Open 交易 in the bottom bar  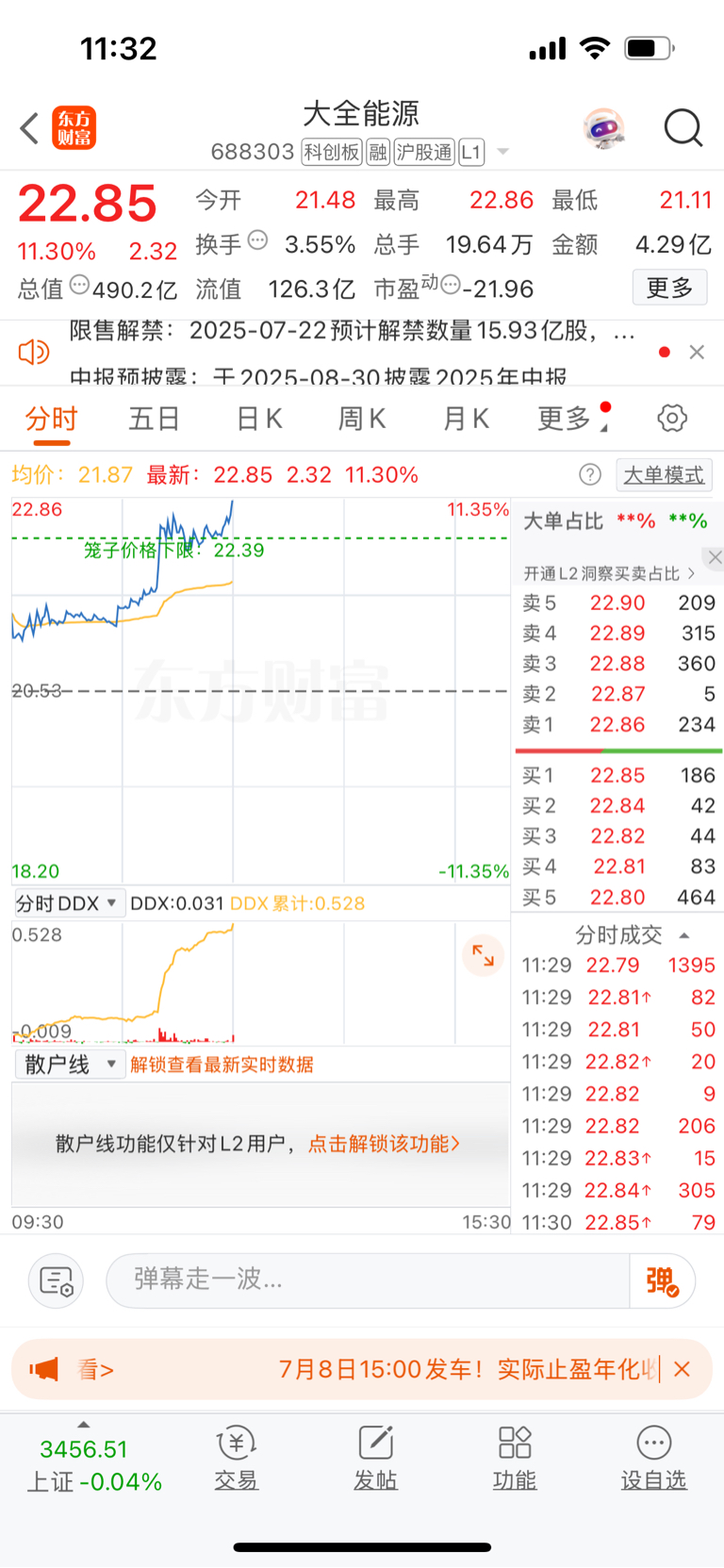pyautogui.click(x=236, y=1458)
